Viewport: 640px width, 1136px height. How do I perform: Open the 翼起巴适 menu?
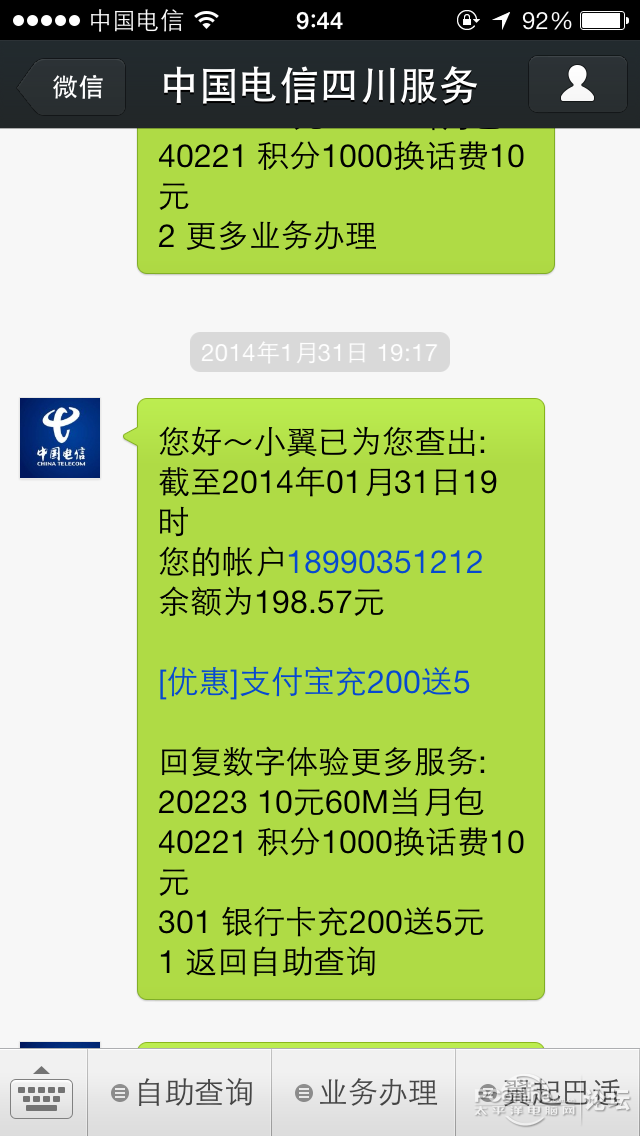548,1093
